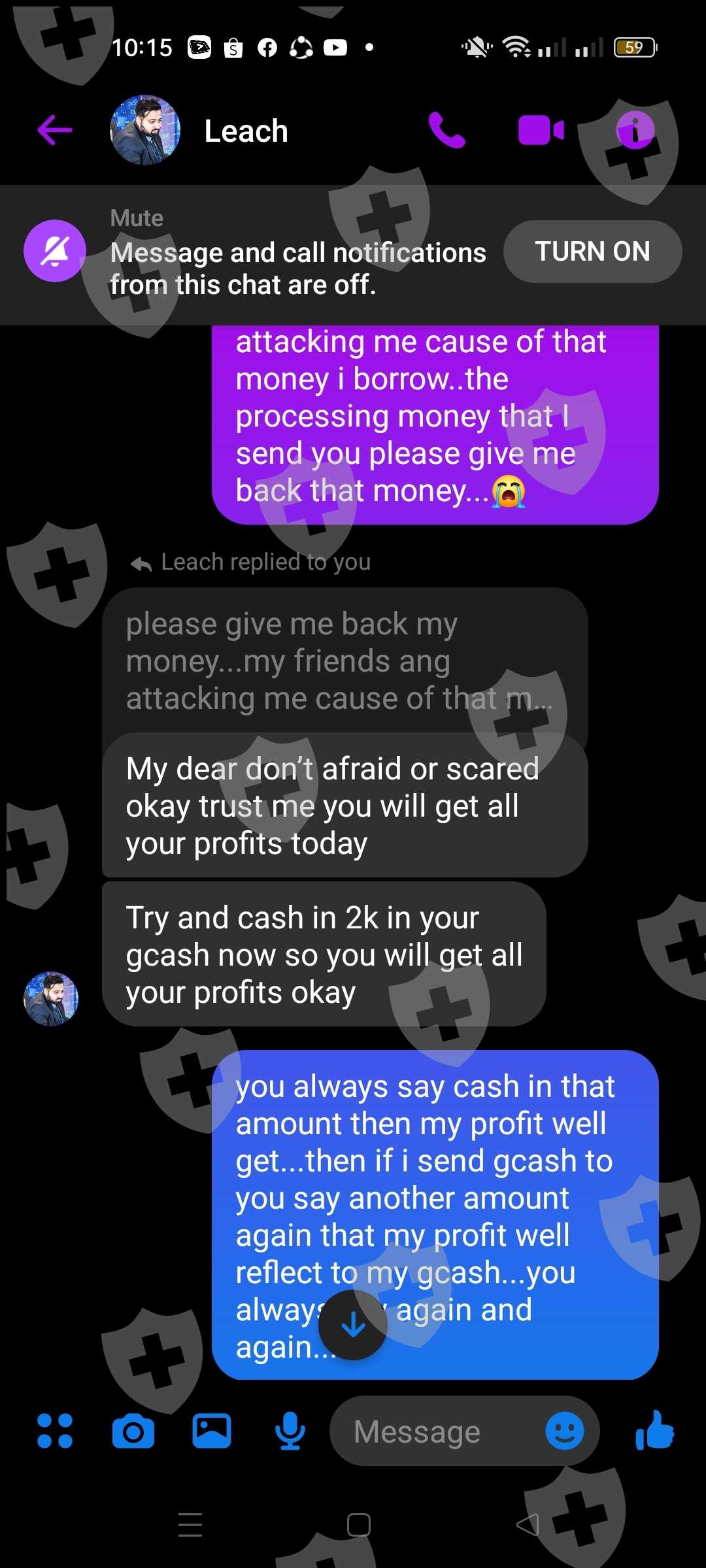This screenshot has width=706, height=1568.
Task: Open the conversation info for Leach
Action: pyautogui.click(x=635, y=130)
